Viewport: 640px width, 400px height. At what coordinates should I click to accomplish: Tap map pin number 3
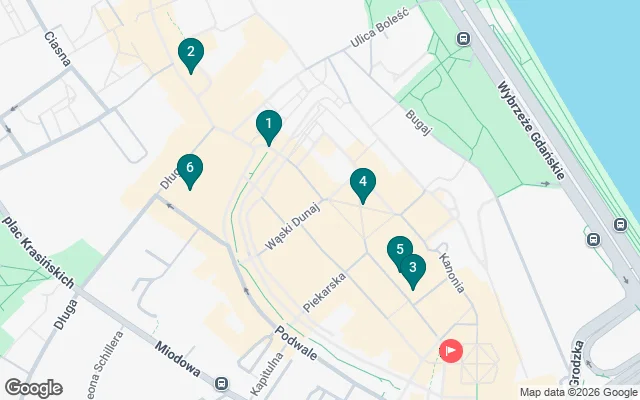coord(413,268)
